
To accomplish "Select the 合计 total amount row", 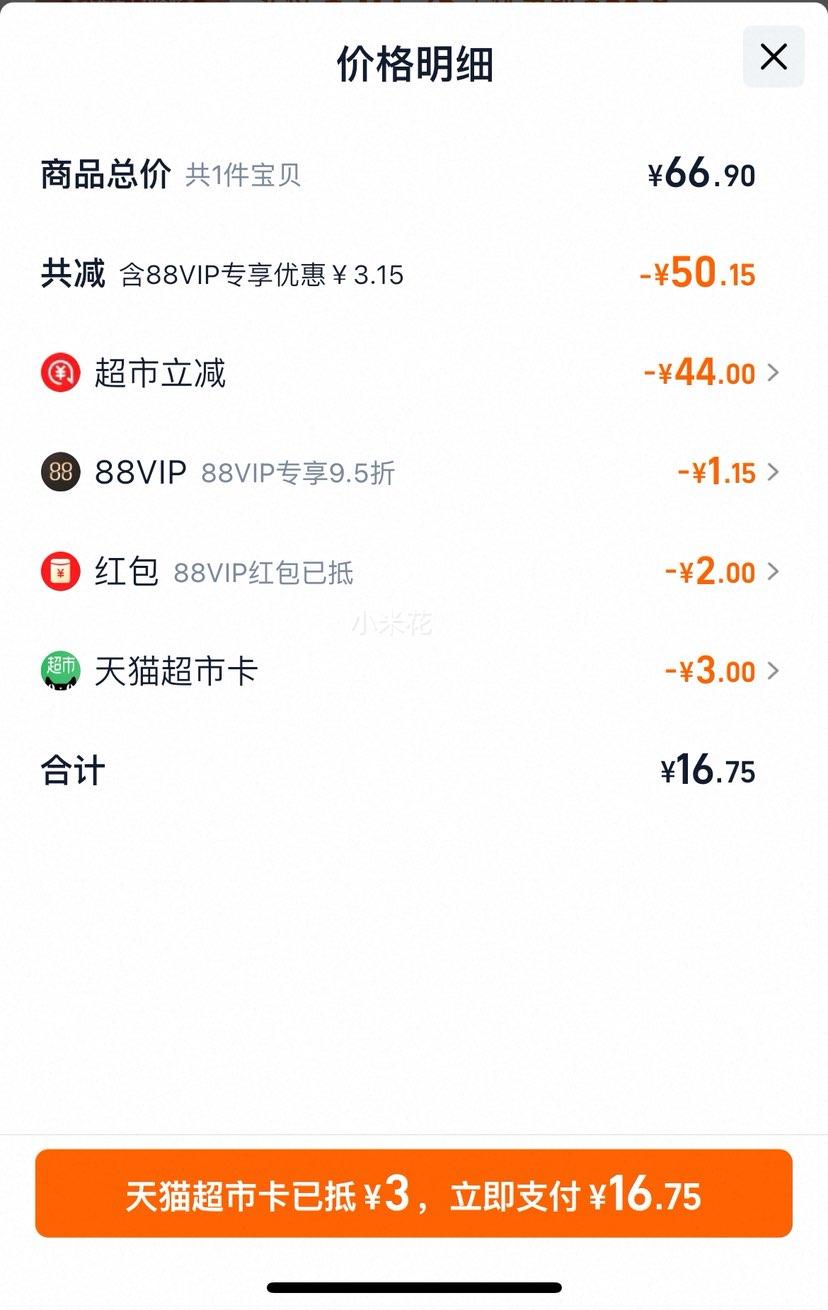I will coord(414,771).
